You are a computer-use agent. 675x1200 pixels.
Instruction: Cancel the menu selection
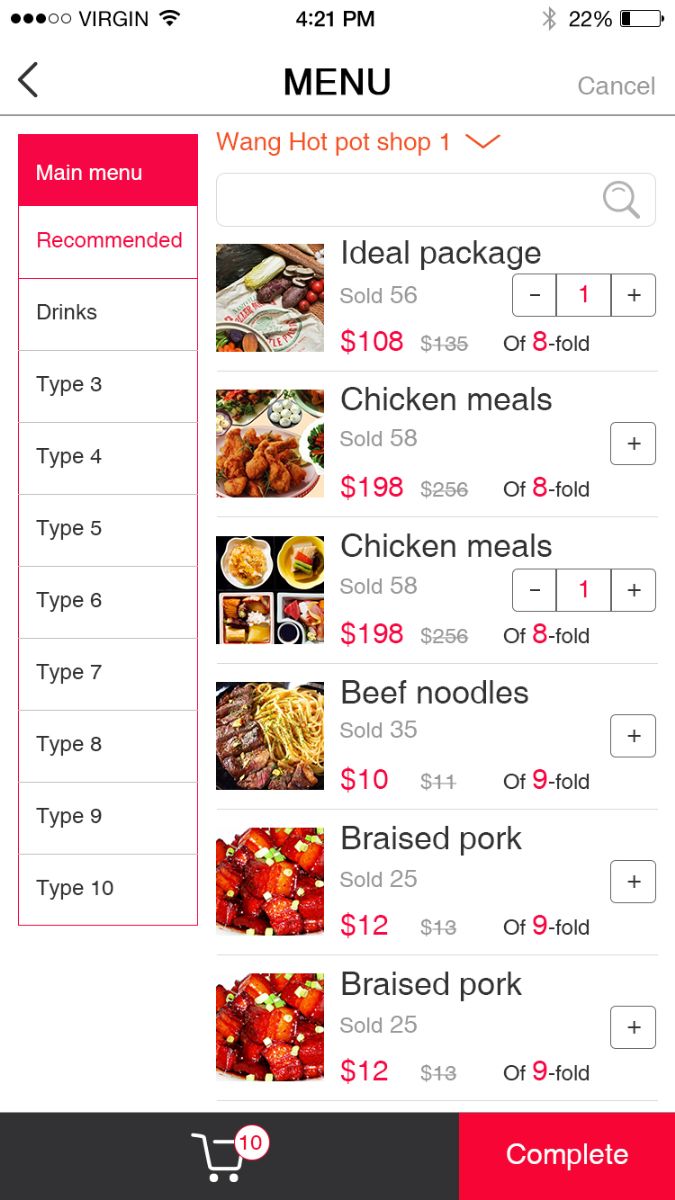coord(616,86)
